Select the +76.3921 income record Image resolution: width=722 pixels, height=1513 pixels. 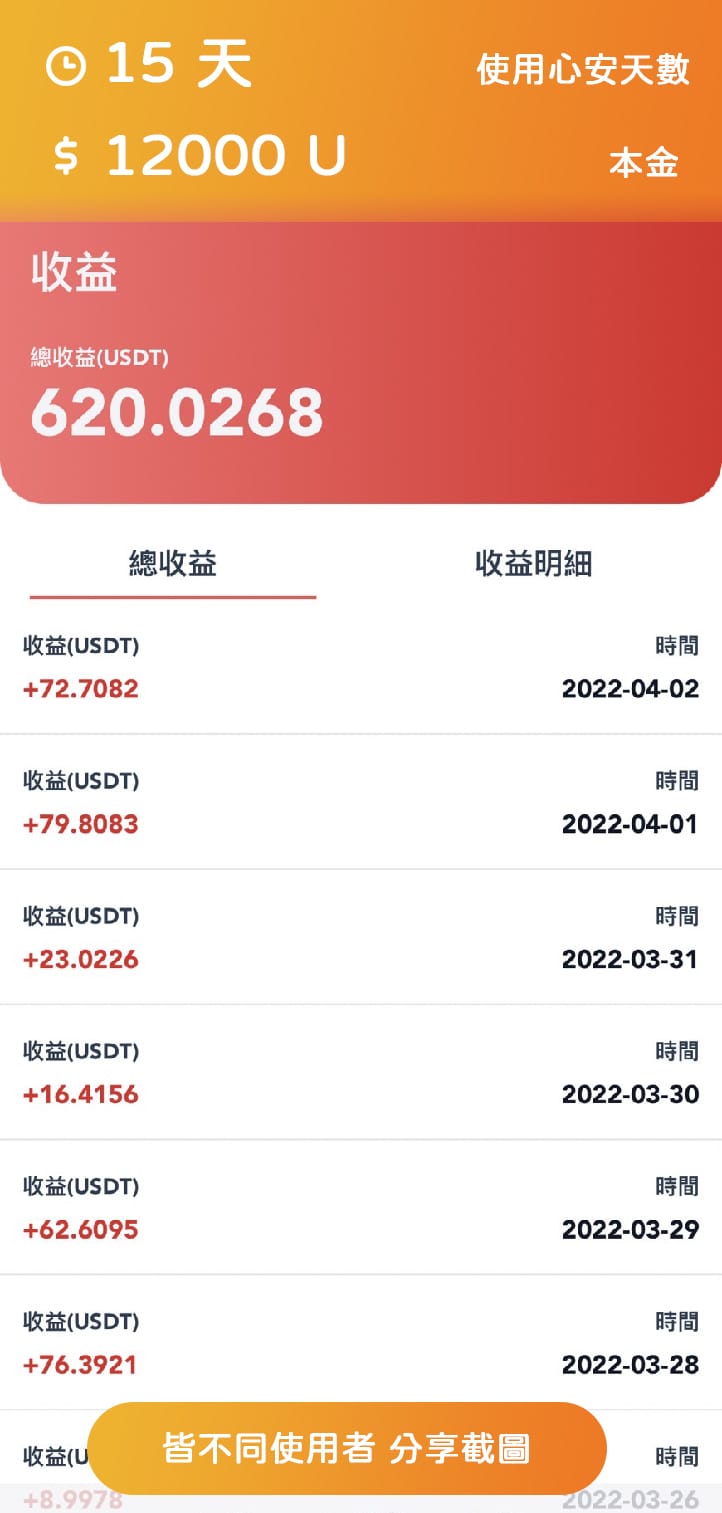(80, 1364)
